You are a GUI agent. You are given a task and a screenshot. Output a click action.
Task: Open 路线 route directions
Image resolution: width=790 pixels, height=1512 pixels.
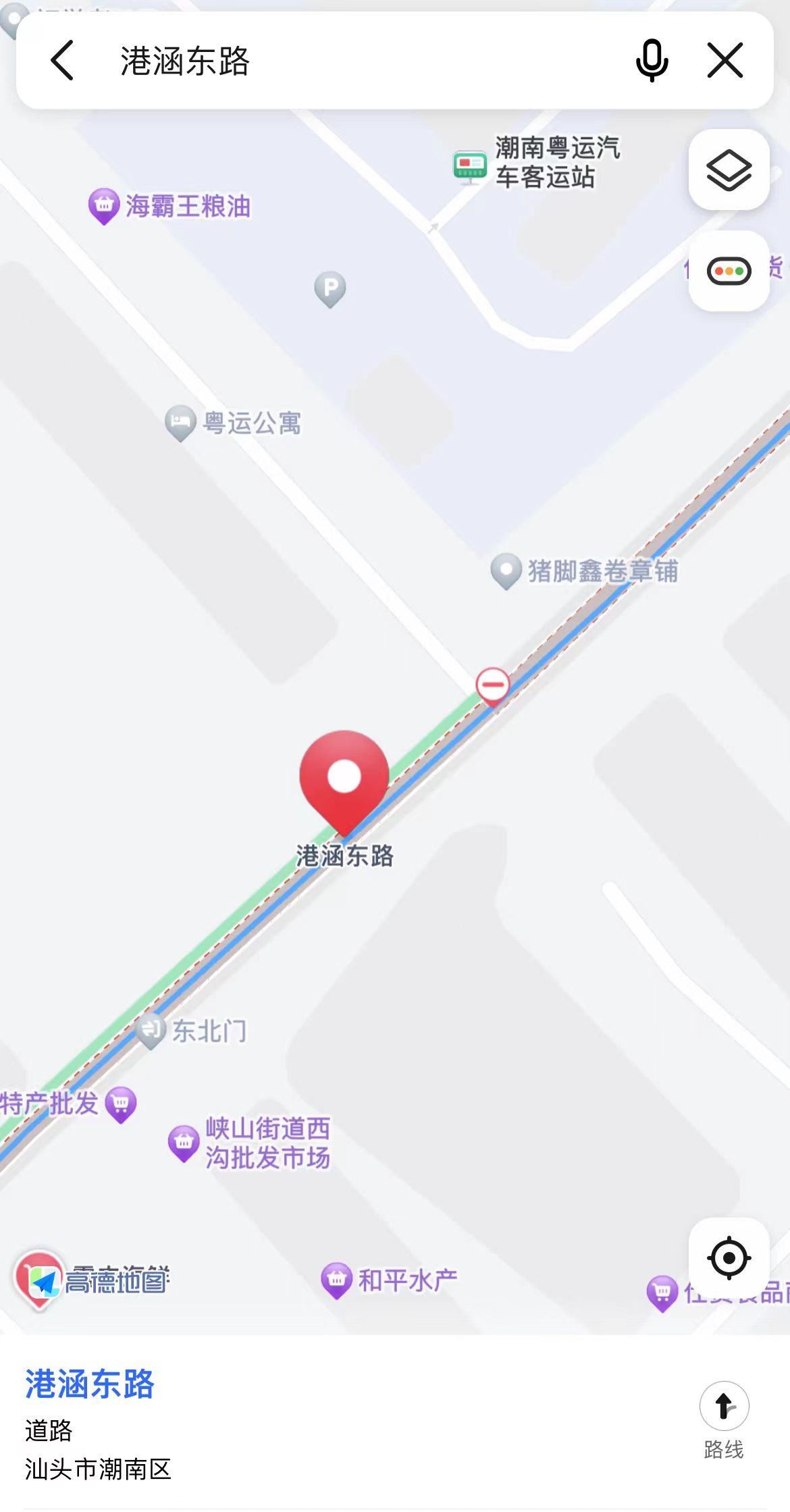[x=724, y=1418]
